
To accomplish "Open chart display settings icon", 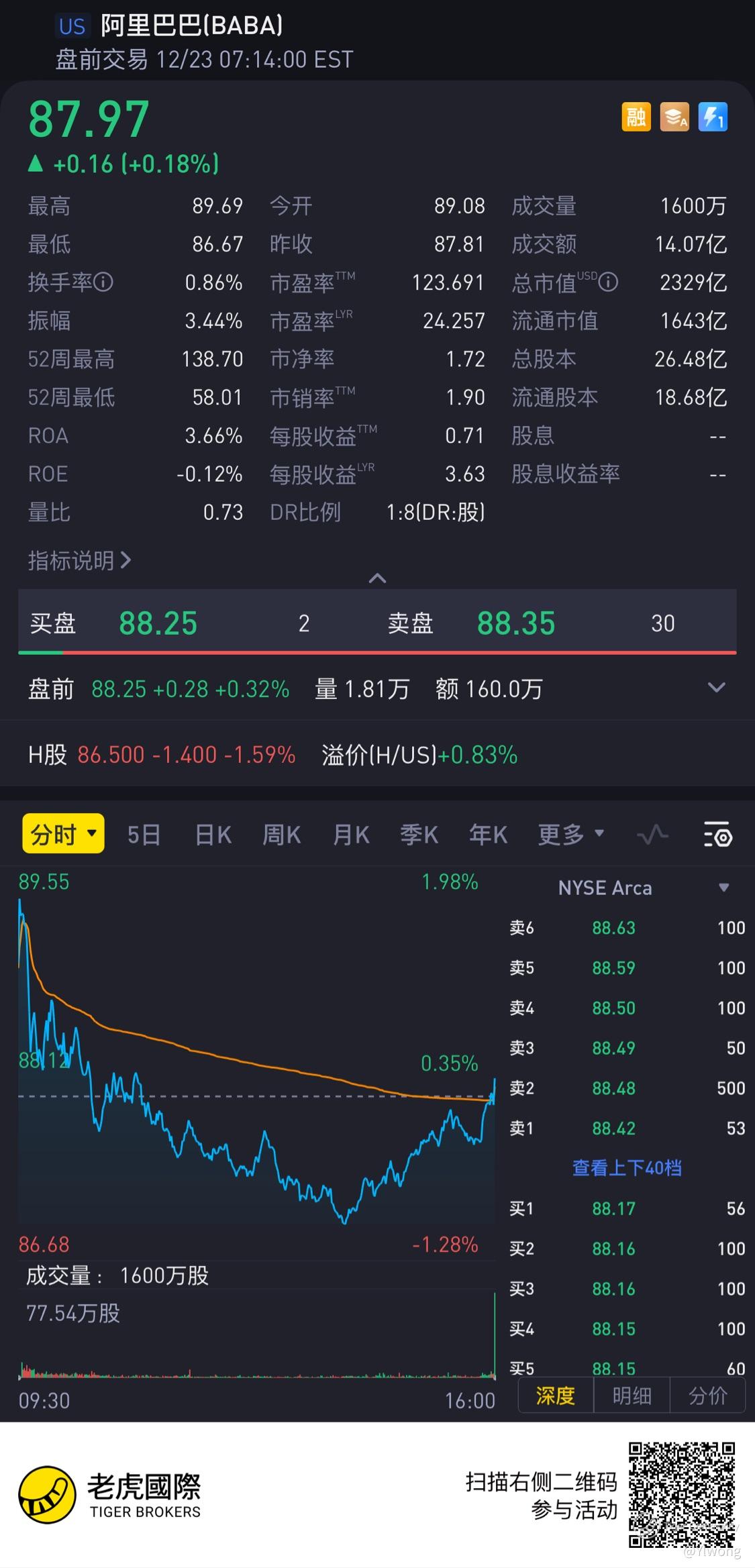I will click(x=717, y=835).
